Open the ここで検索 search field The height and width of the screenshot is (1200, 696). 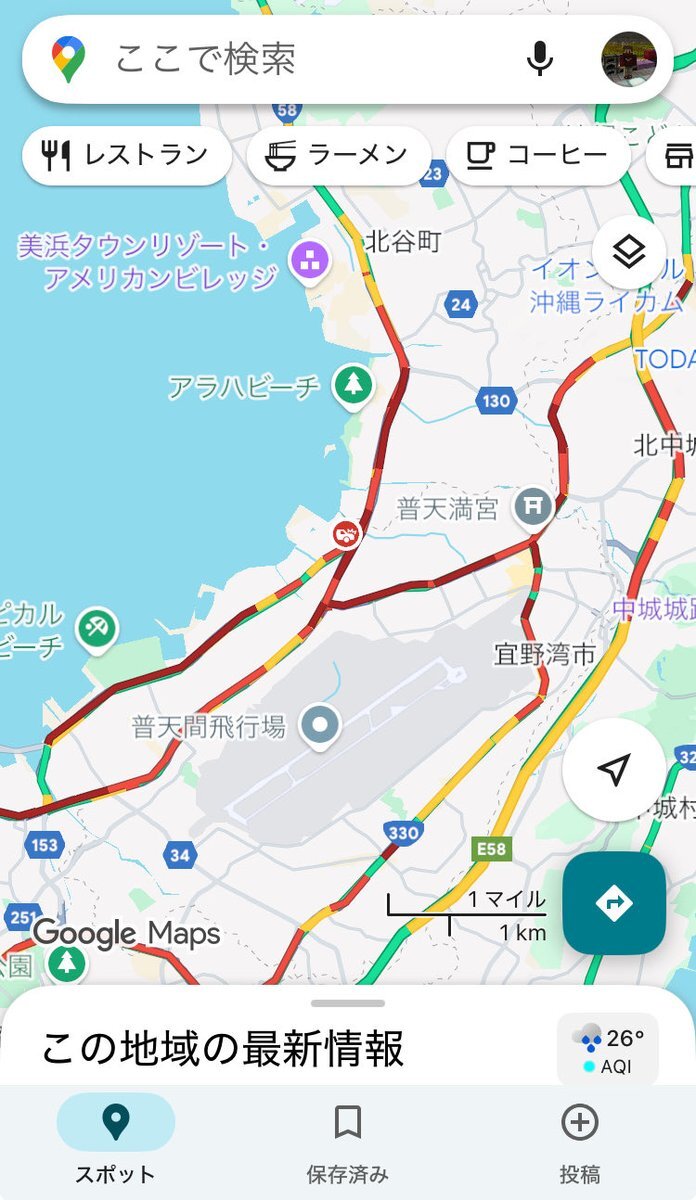pyautogui.click(x=300, y=60)
